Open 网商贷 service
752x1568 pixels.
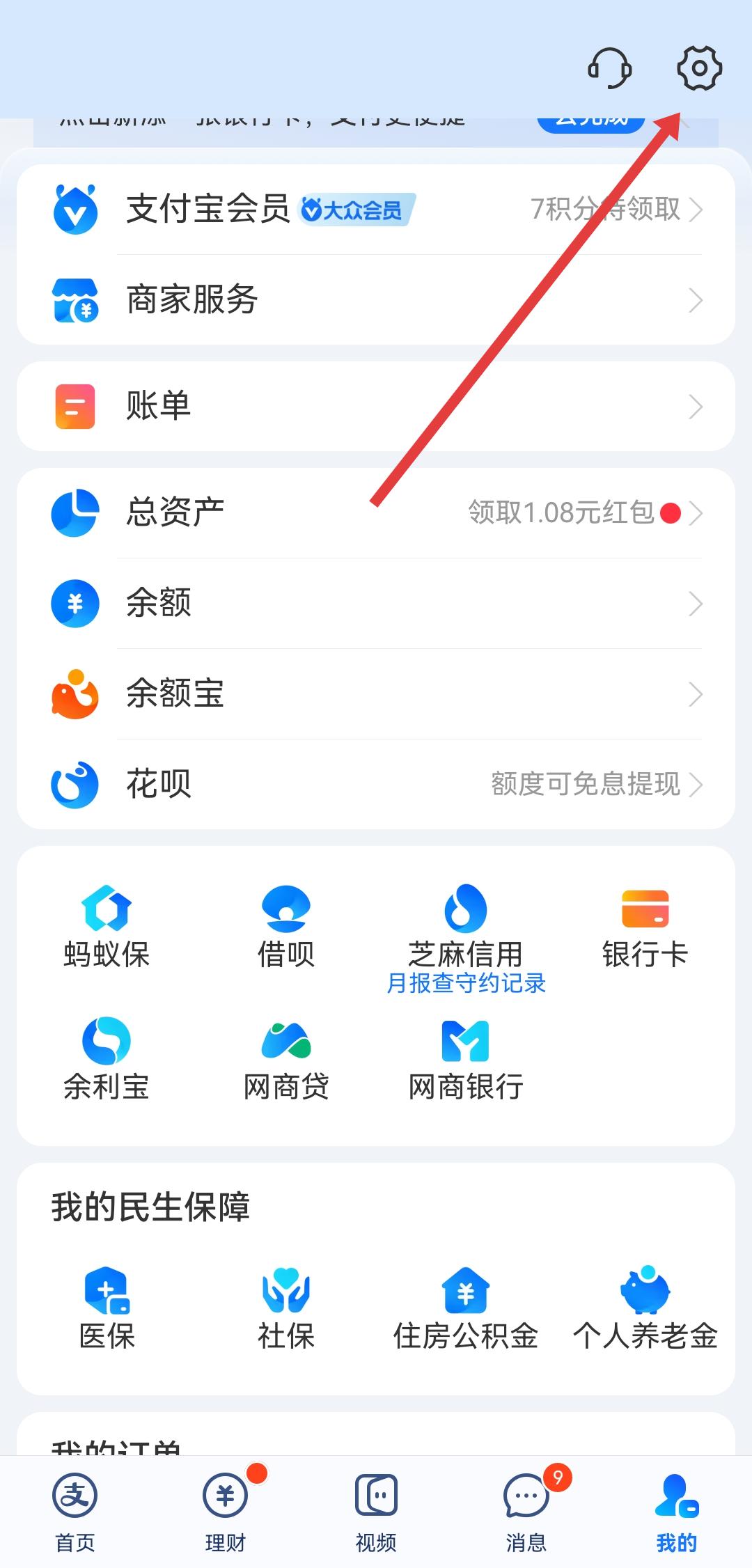click(285, 1060)
